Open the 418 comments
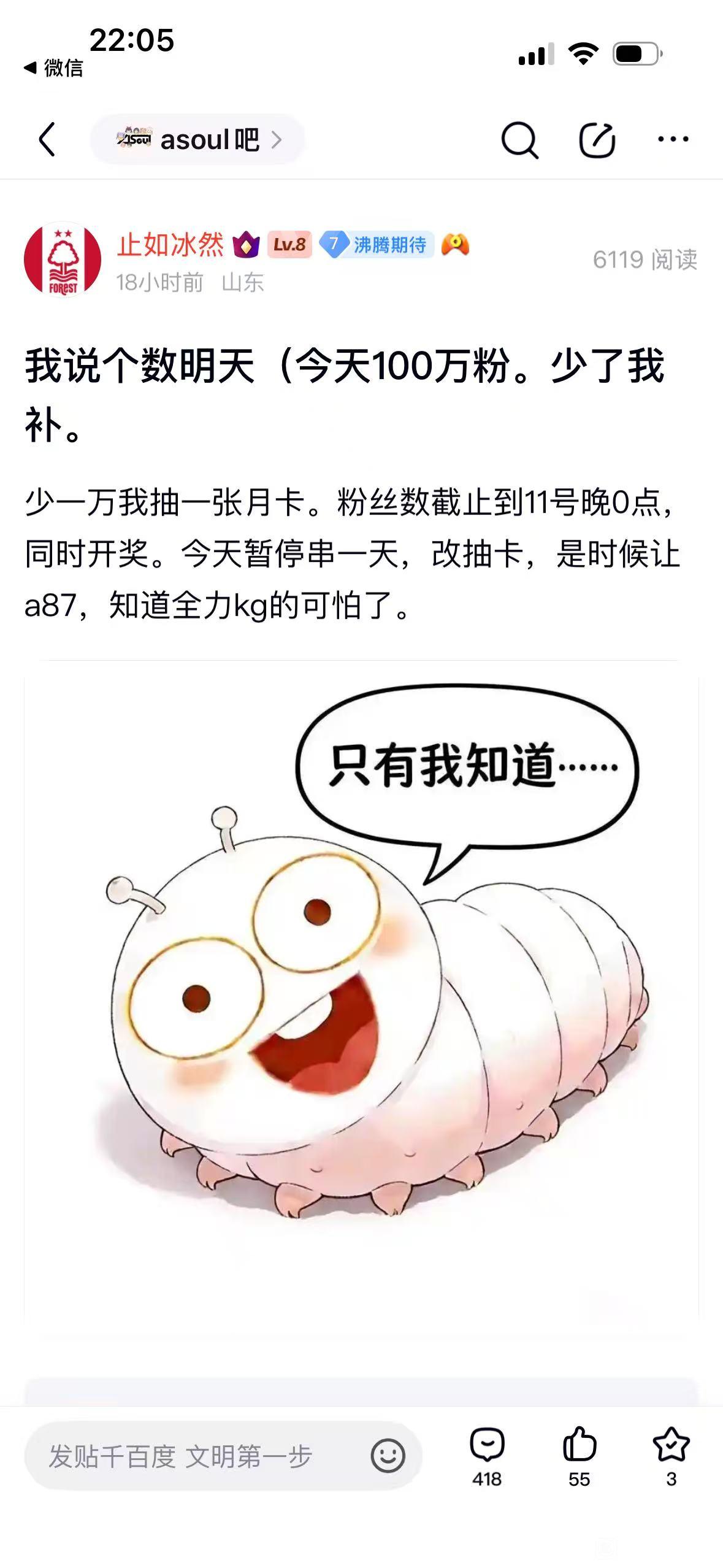This screenshot has width=723, height=1568. (487, 1457)
